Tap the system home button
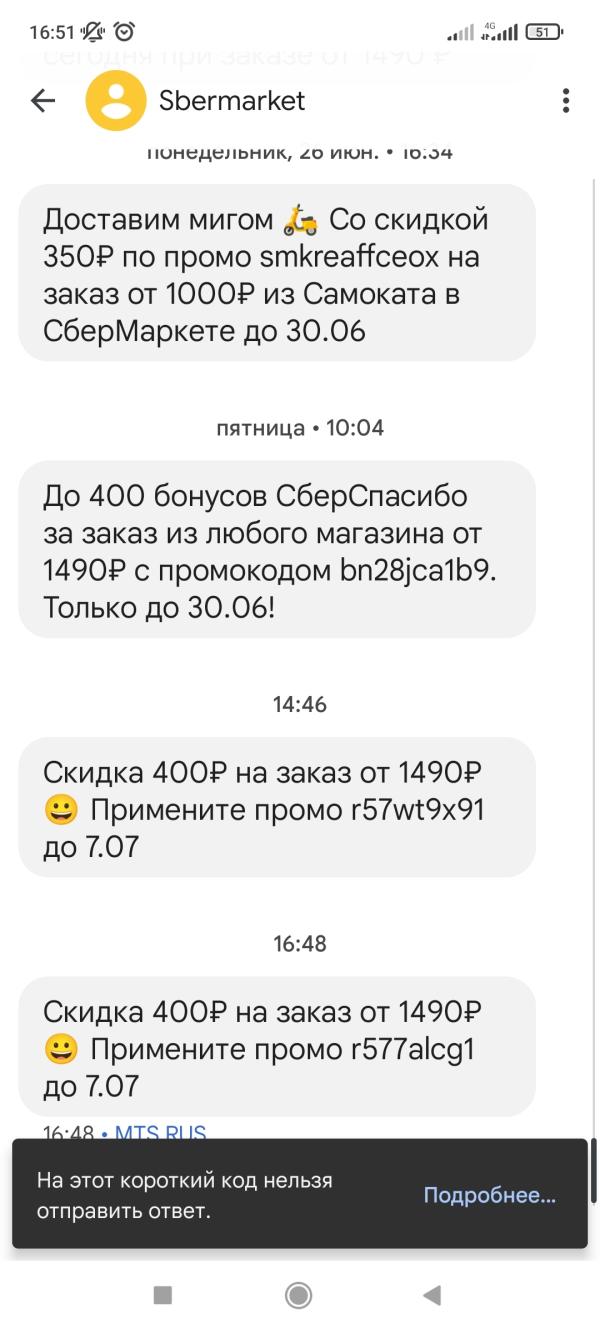Image resolution: width=600 pixels, height=1332 pixels. pyautogui.click(x=298, y=1296)
